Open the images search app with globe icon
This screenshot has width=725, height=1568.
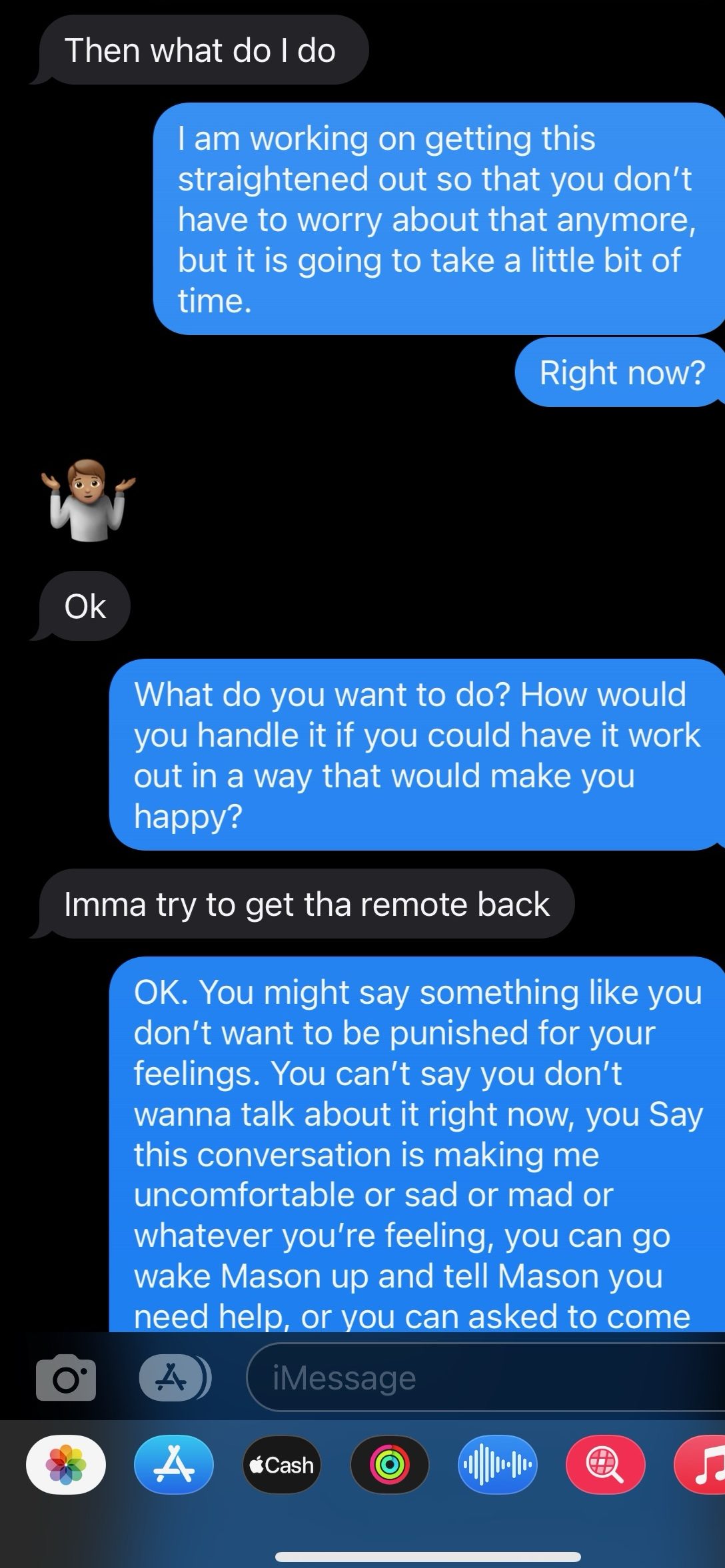(x=605, y=1465)
